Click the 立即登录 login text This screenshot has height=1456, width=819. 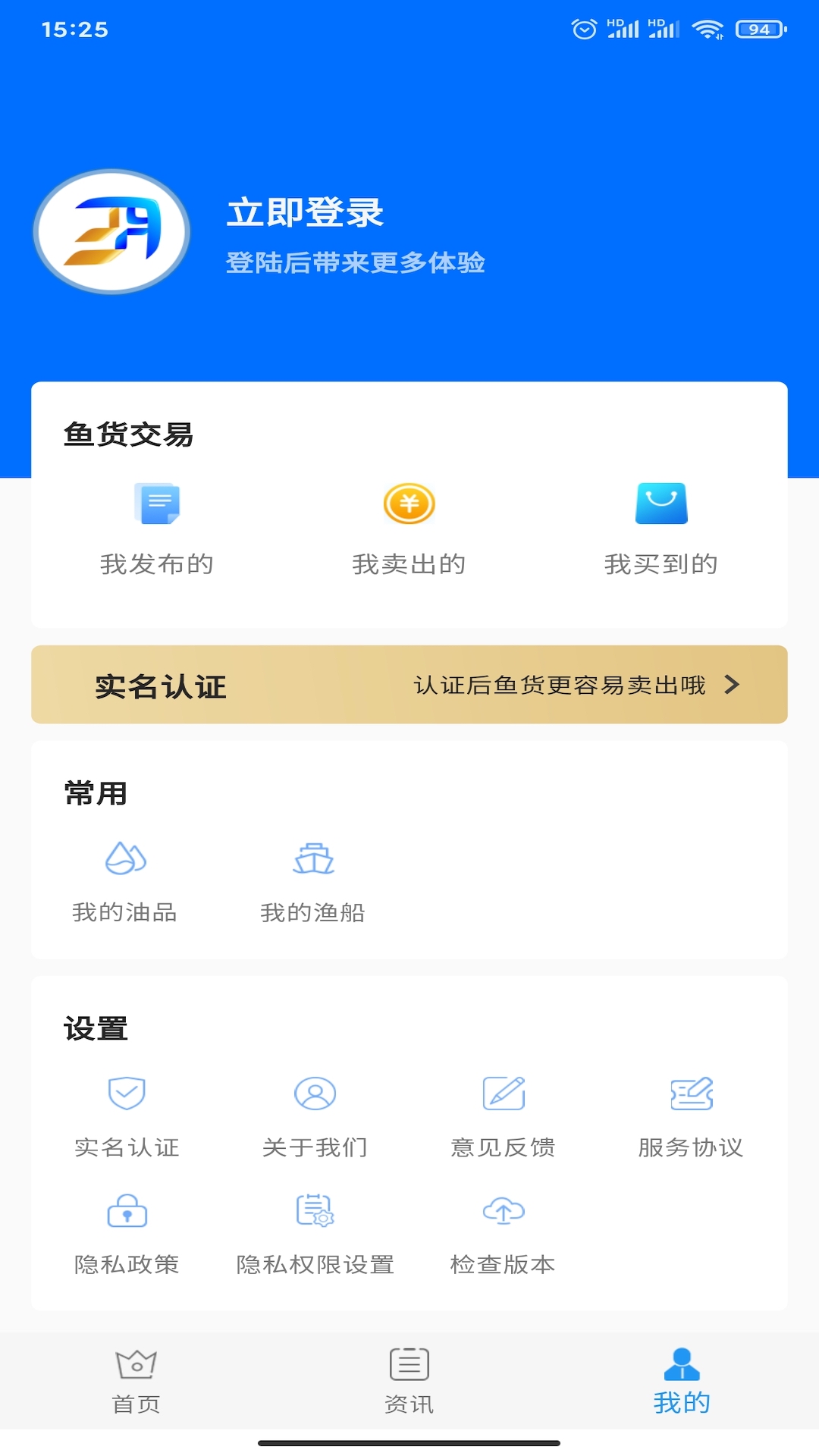pyautogui.click(x=306, y=213)
